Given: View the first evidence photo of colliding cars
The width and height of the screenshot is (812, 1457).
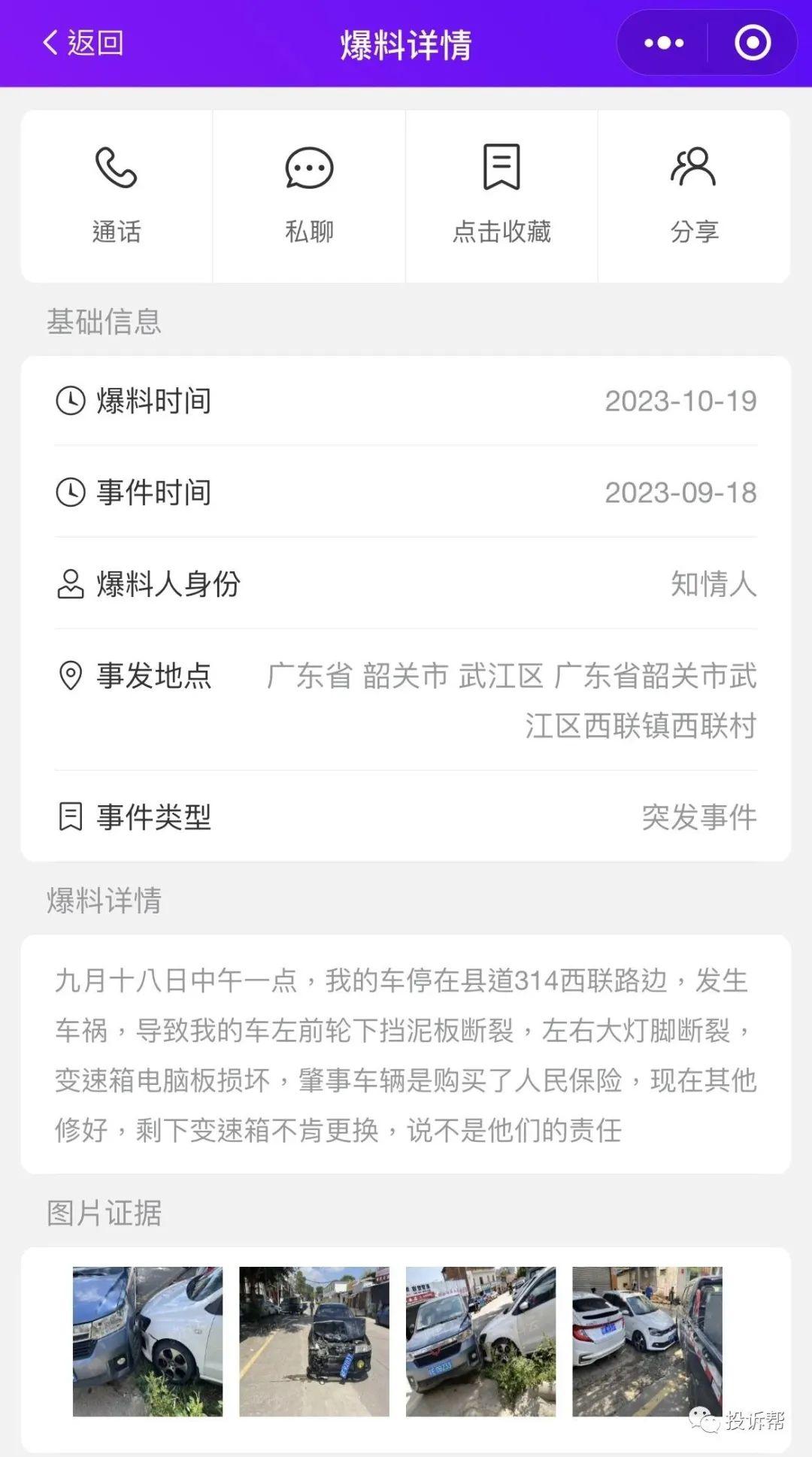Looking at the screenshot, I should coord(147,1341).
